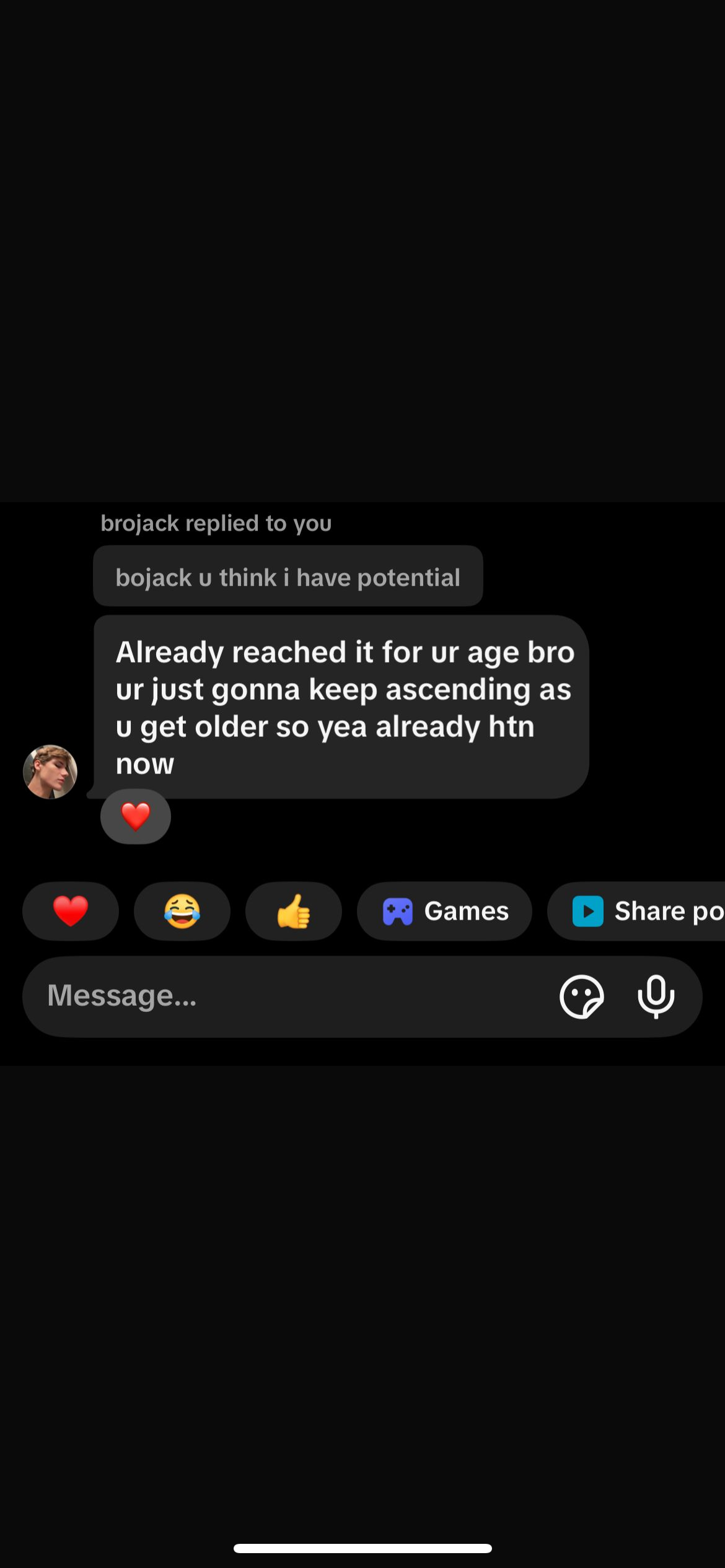Send the thumbs up quick reaction
Screen dimensions: 725x1568
pyautogui.click(x=294, y=911)
